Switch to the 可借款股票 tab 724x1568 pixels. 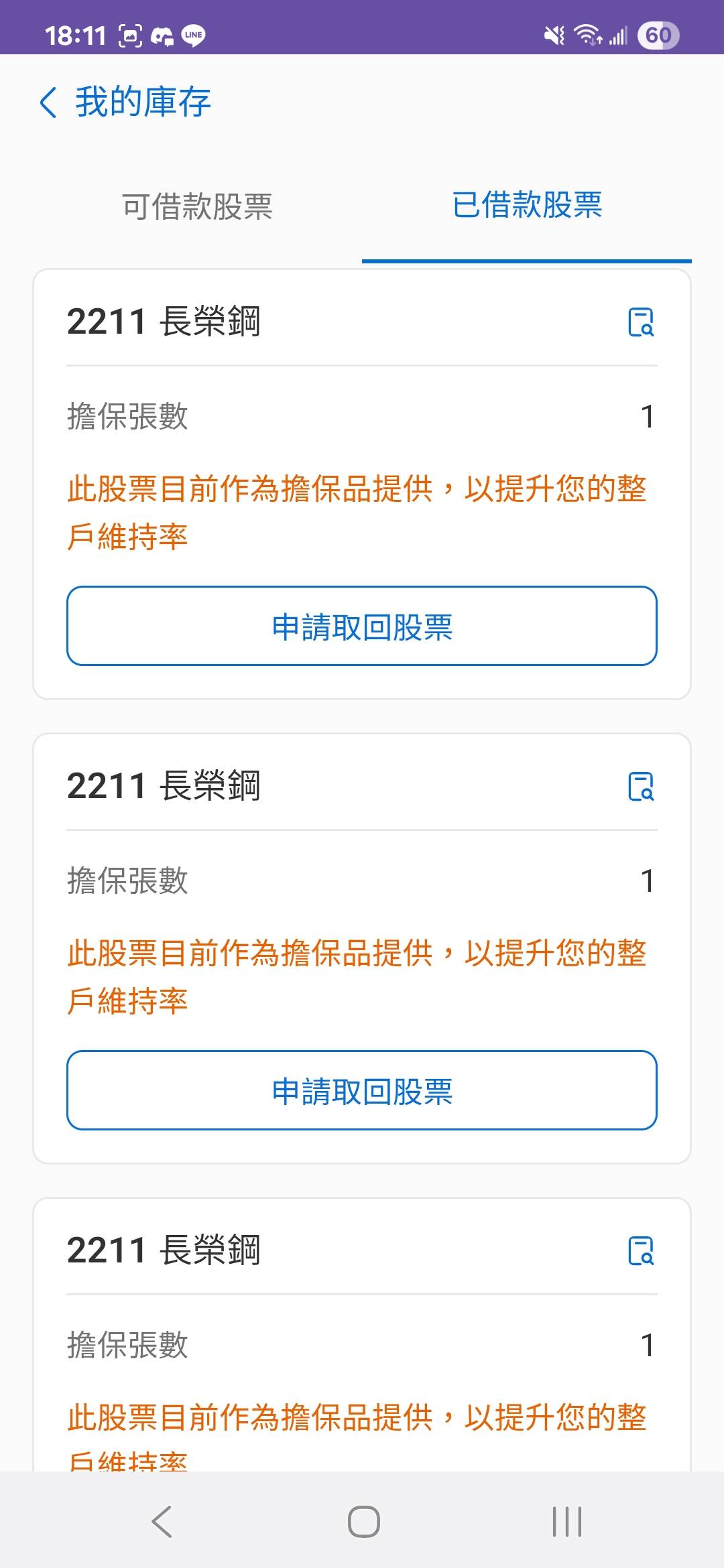197,206
